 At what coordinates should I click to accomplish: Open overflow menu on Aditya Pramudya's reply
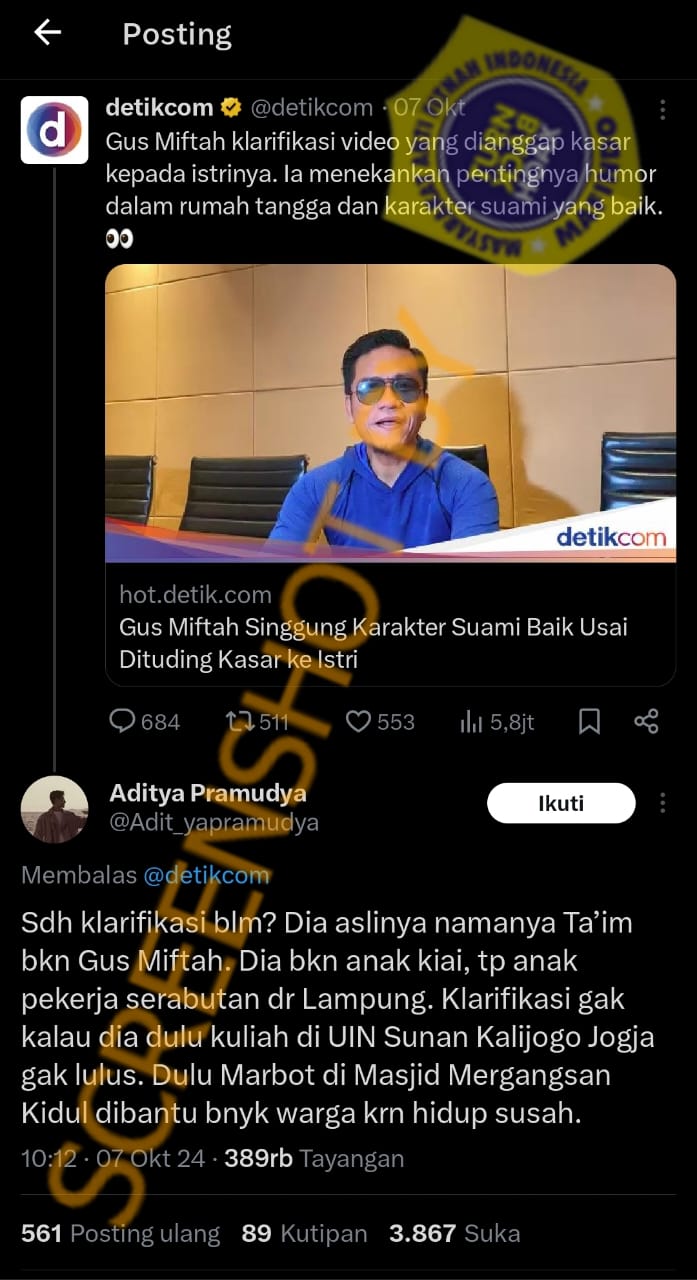[662, 803]
